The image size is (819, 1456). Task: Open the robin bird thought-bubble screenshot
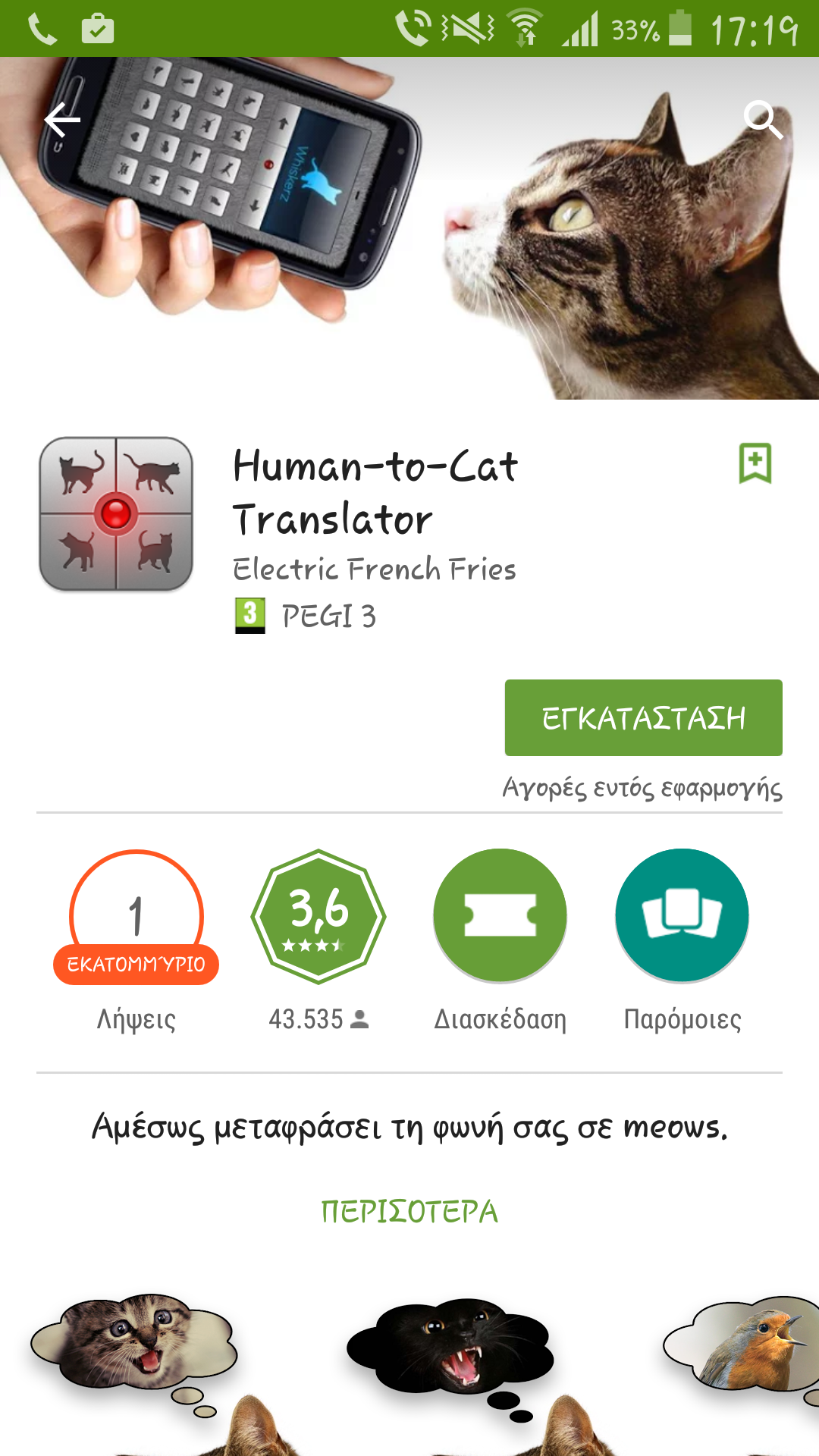point(747,1357)
